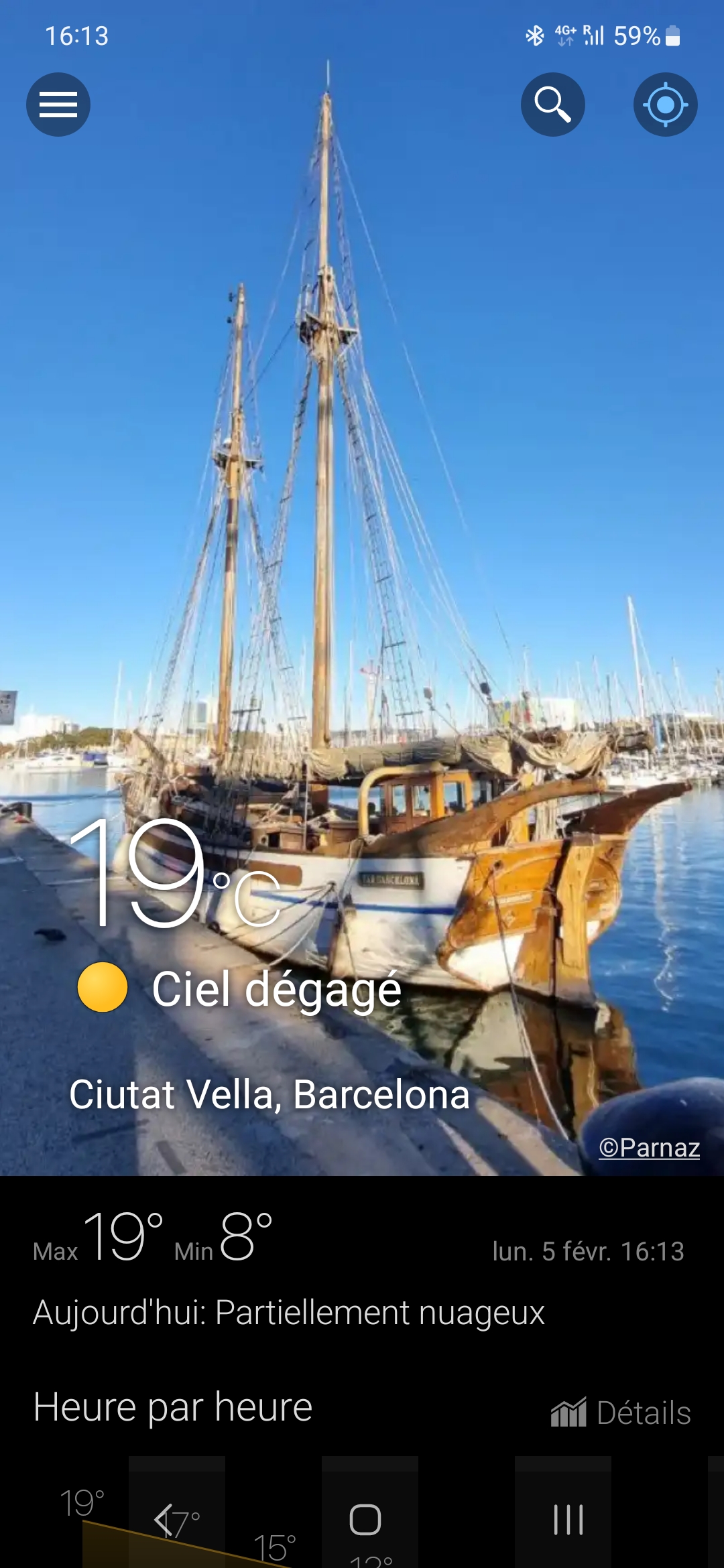Search for a location

552,105
